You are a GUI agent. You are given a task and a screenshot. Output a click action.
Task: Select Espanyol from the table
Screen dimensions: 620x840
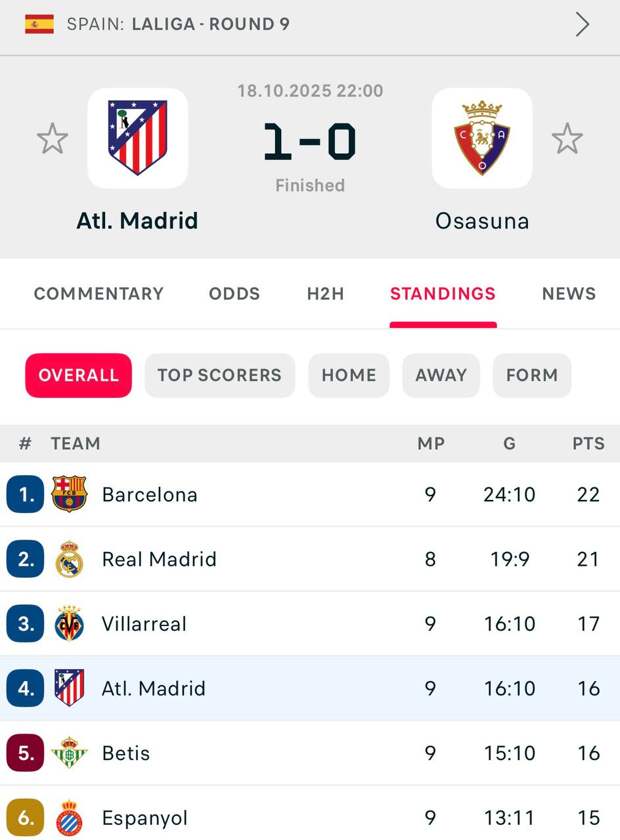145,818
